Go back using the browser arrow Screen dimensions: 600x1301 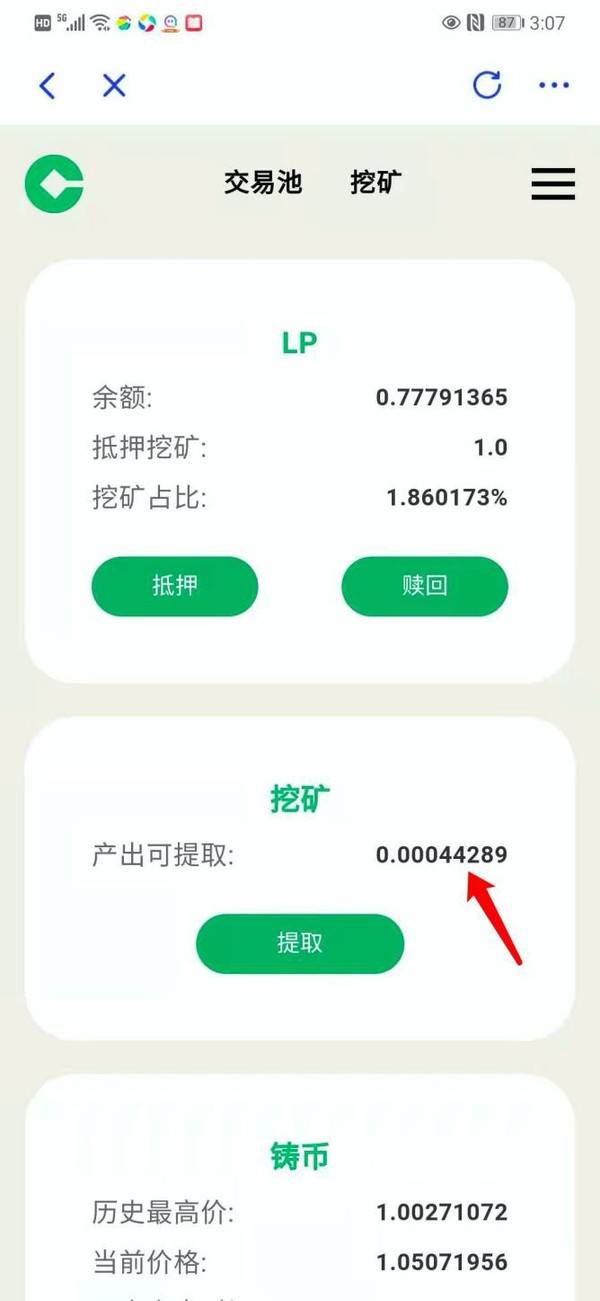46,86
